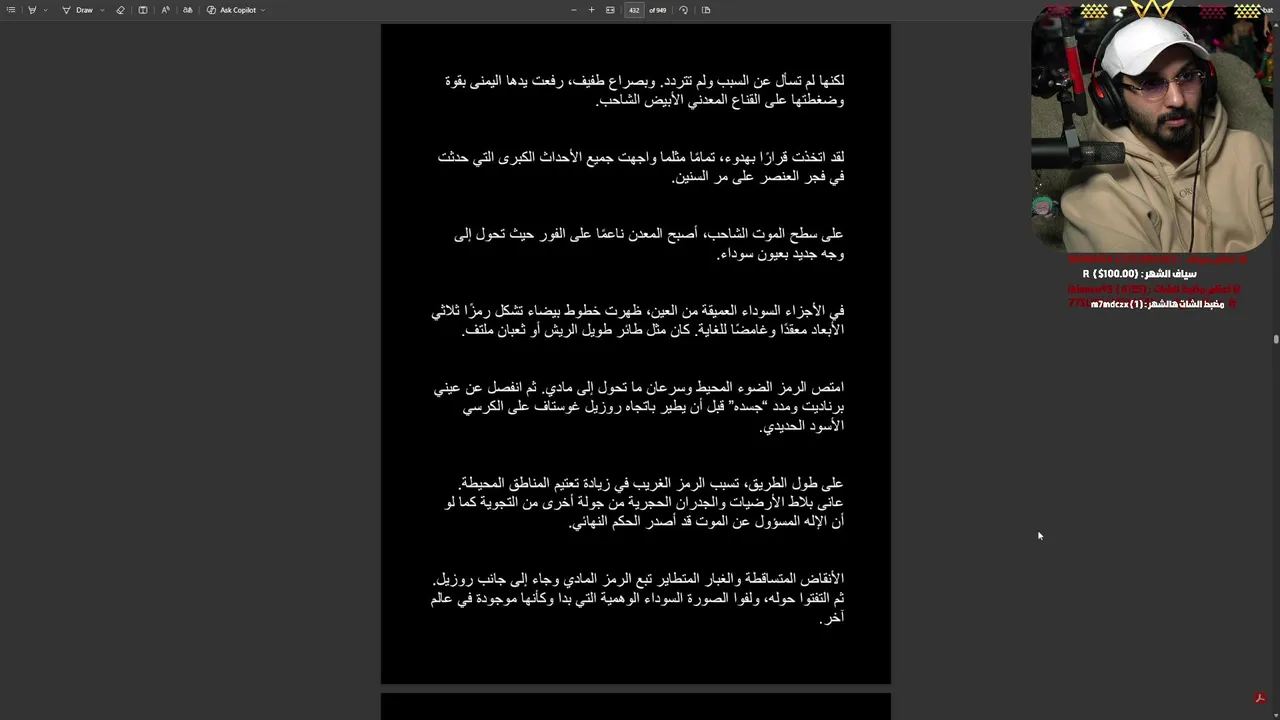The image size is (1280, 720).
Task: Select the highlight tool
Action: (32, 10)
